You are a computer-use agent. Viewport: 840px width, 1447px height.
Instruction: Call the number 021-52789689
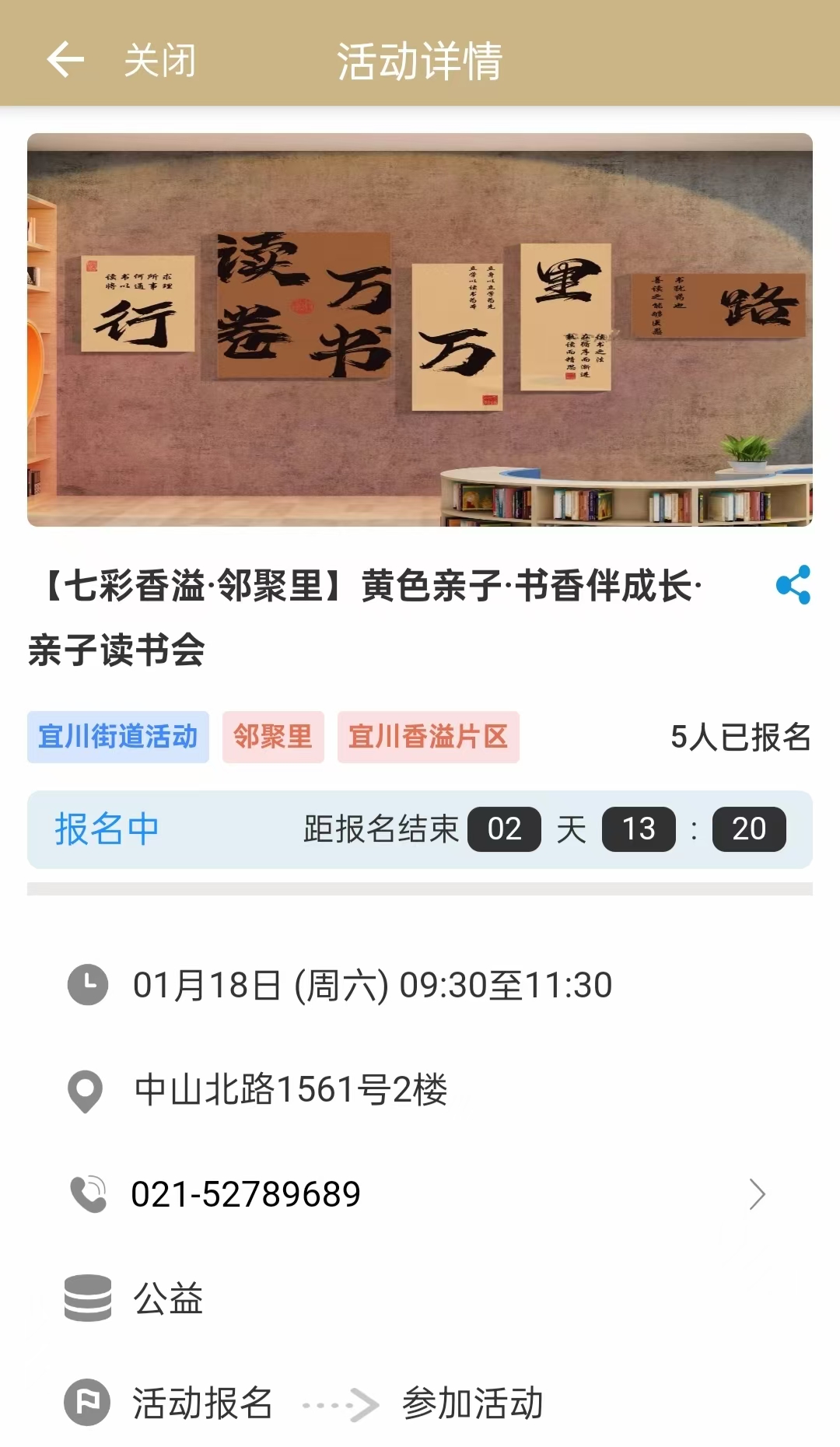pyautogui.click(x=246, y=1194)
